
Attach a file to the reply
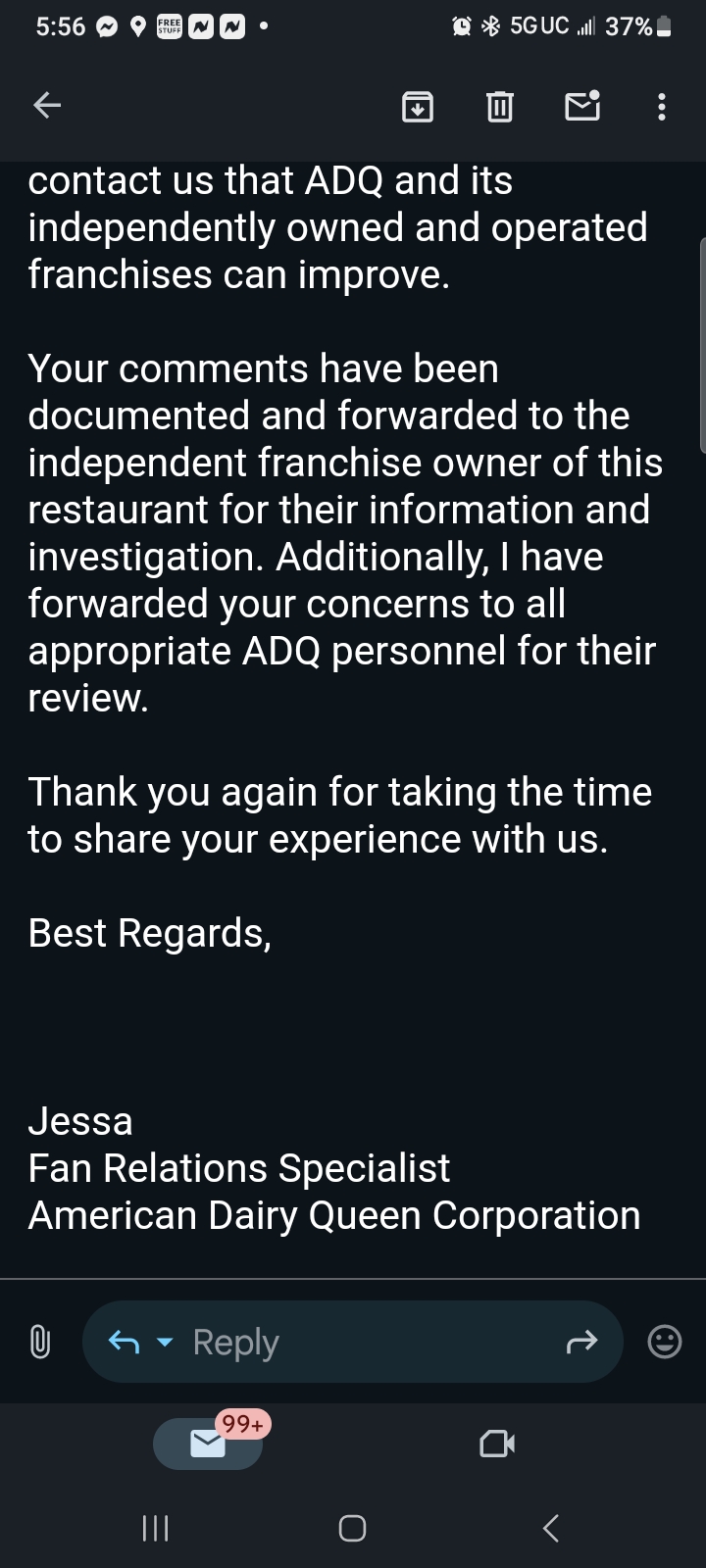click(x=40, y=1342)
